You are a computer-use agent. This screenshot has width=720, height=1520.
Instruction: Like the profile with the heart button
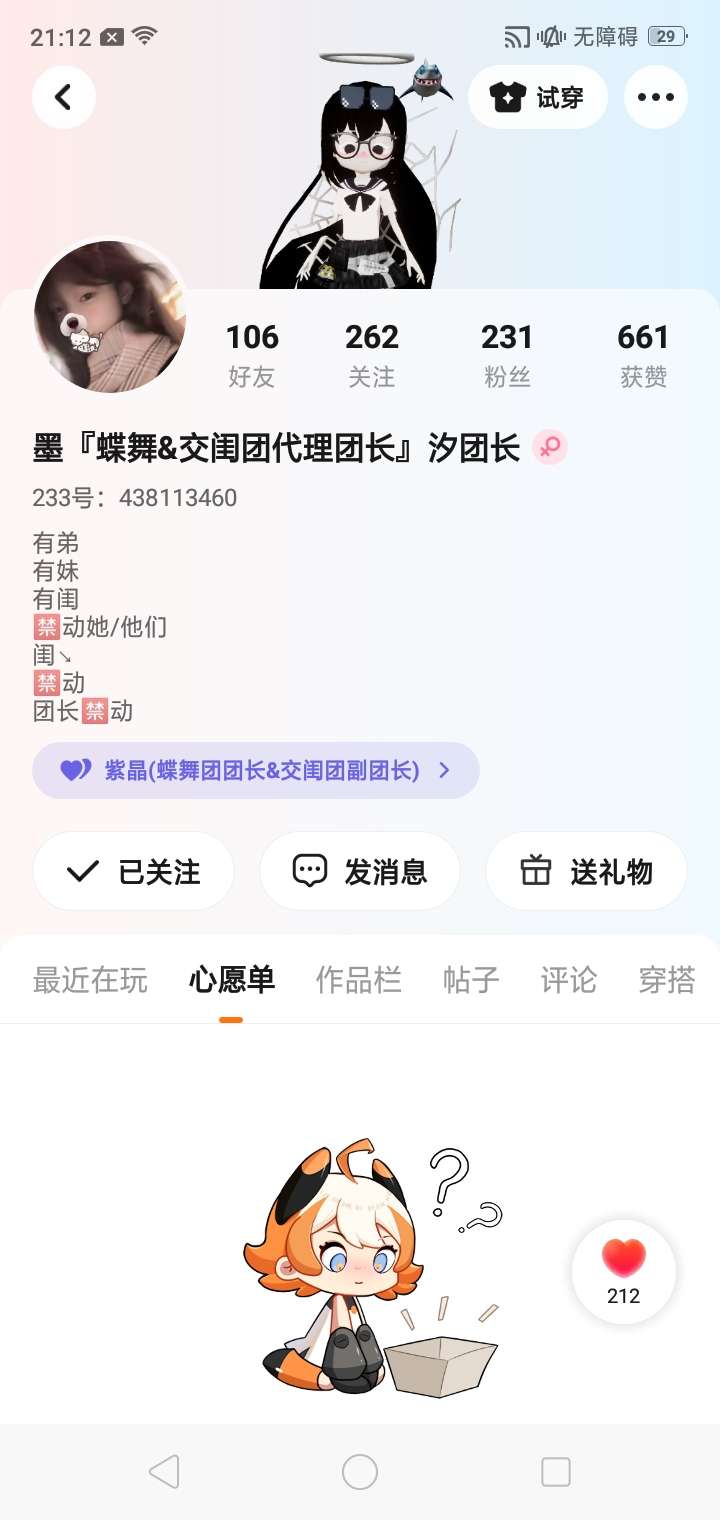(624, 1270)
